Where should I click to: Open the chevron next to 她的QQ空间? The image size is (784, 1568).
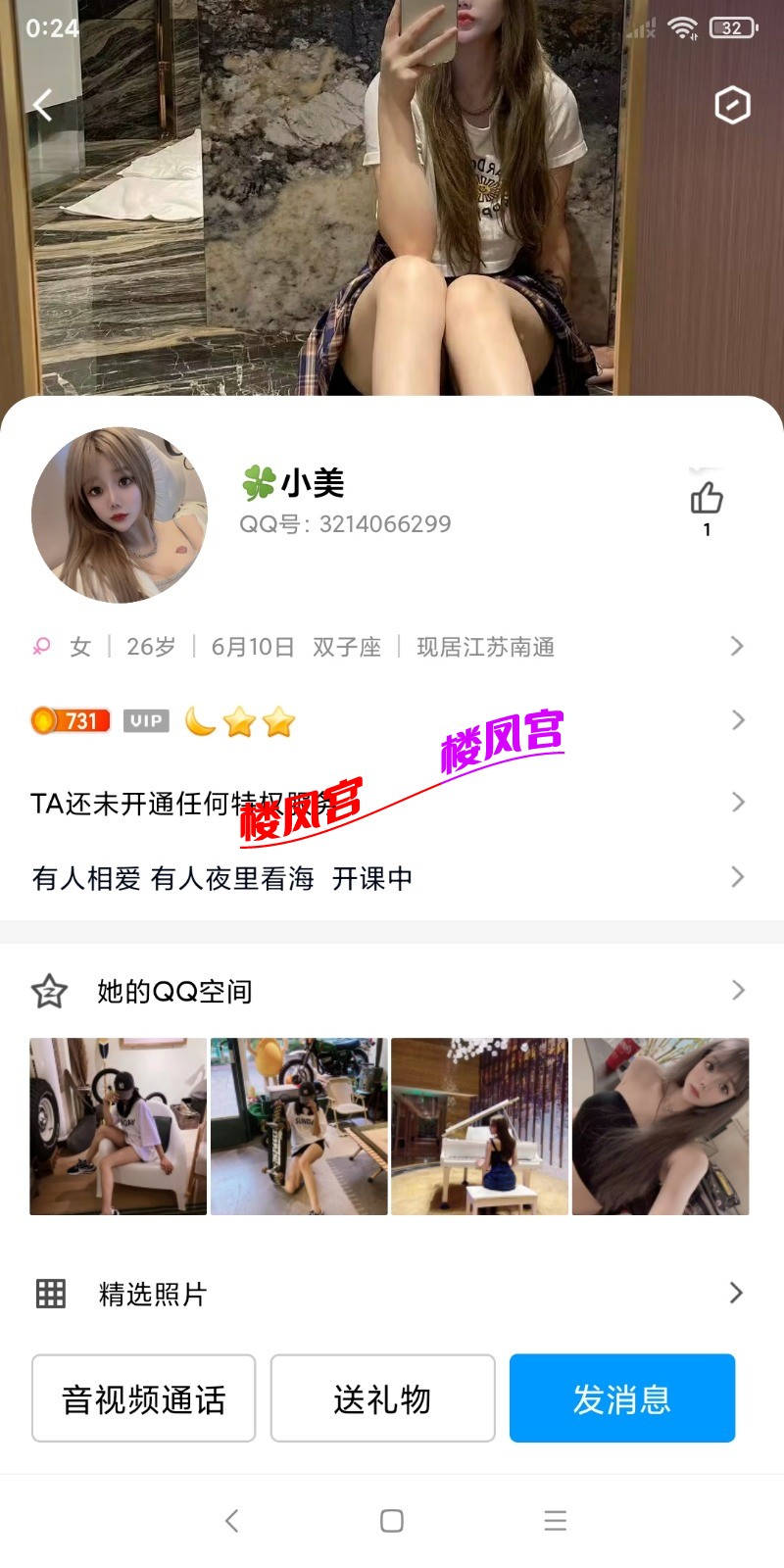(736, 991)
